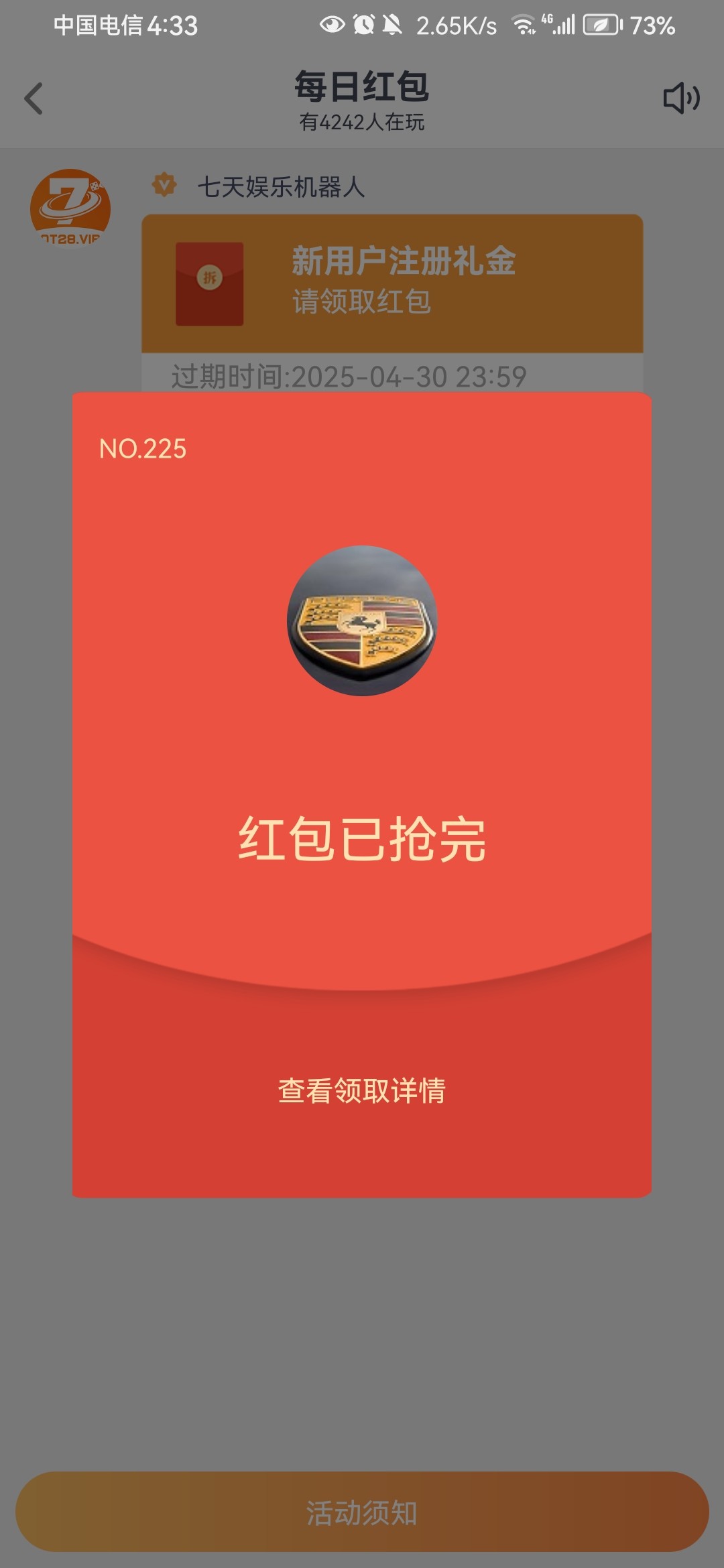Go back with the top-left arrow
The height and width of the screenshot is (1568, 724).
(x=34, y=99)
